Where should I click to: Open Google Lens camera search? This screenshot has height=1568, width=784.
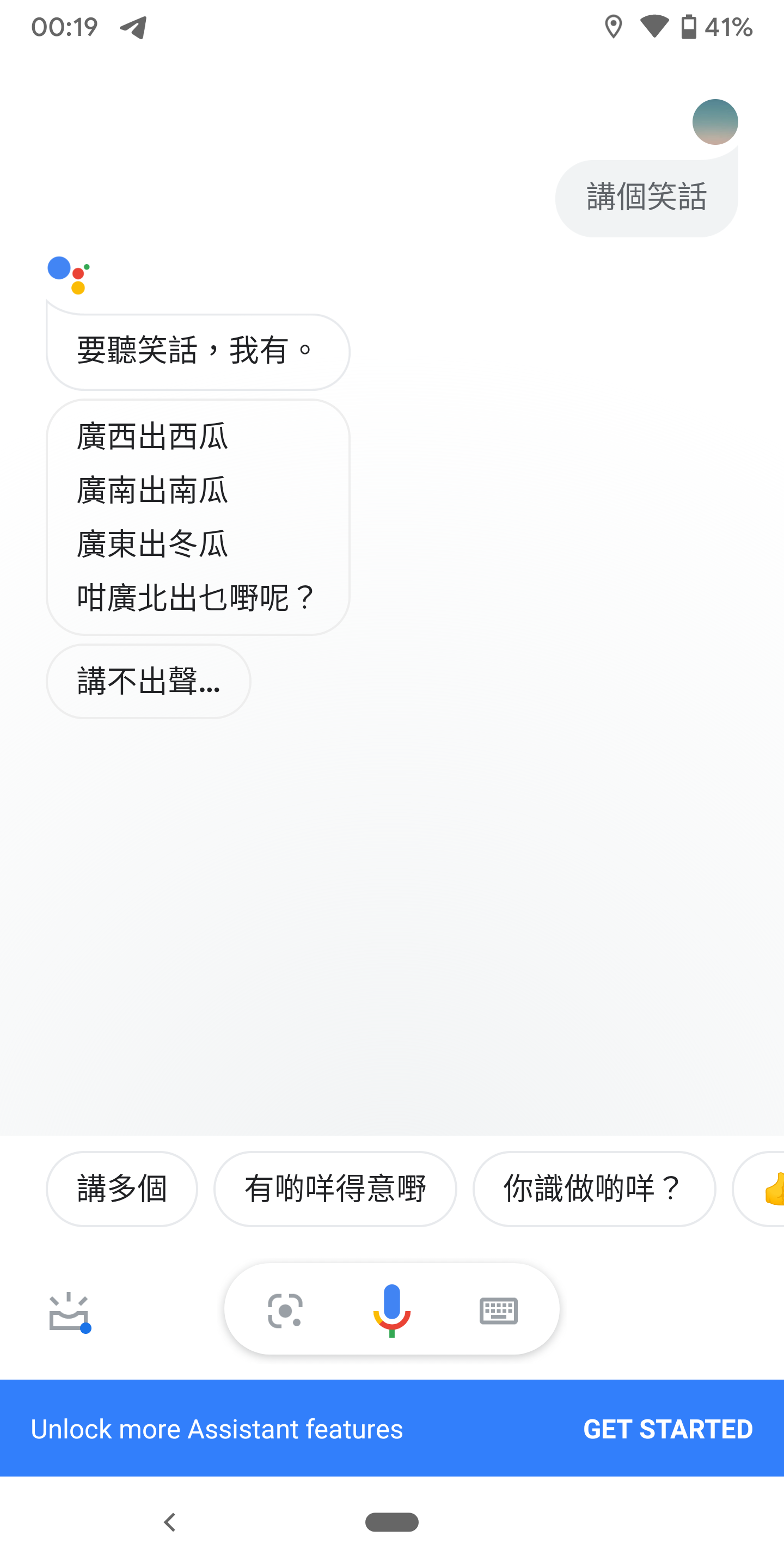(285, 1310)
